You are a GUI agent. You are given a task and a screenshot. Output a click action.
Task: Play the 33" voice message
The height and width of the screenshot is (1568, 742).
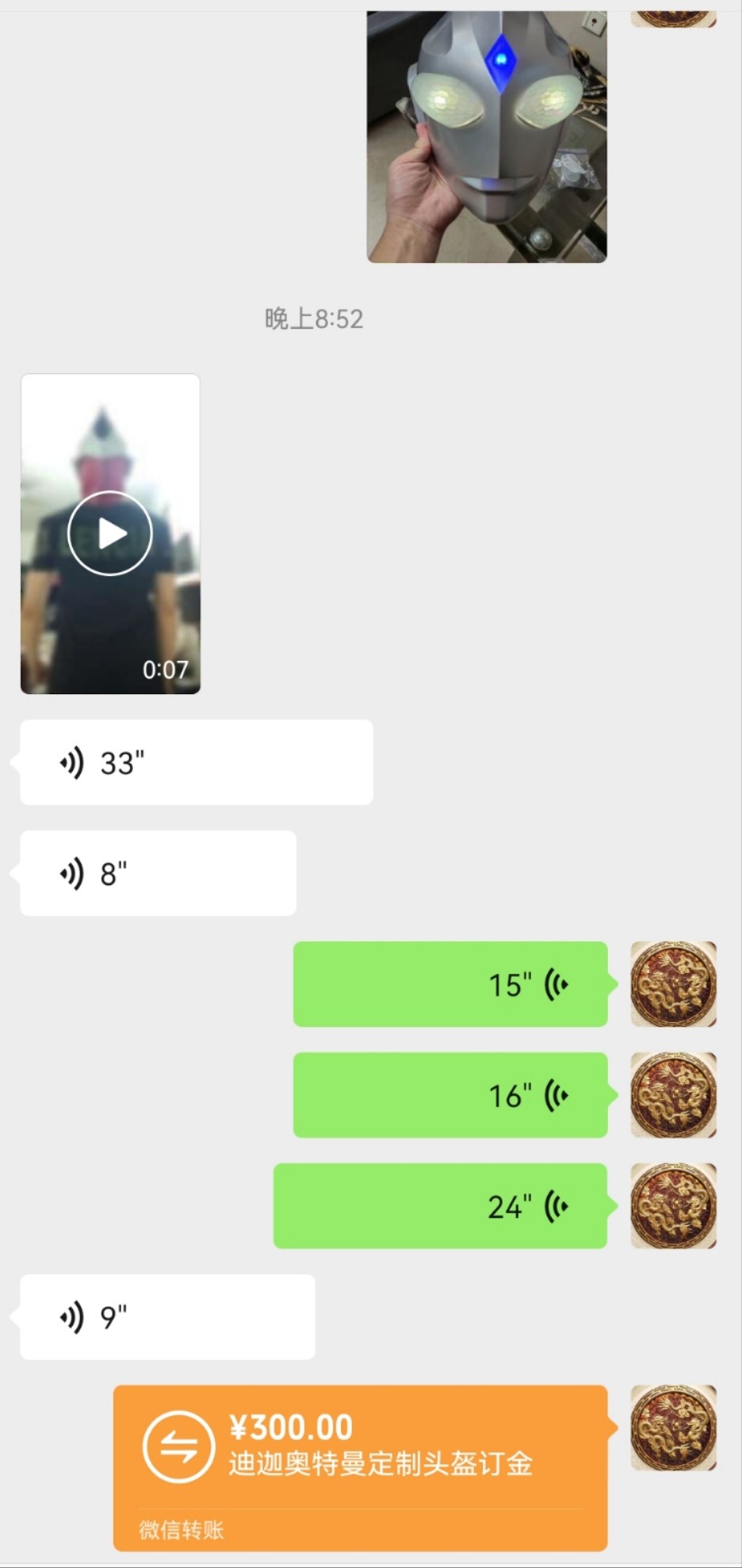(x=196, y=762)
